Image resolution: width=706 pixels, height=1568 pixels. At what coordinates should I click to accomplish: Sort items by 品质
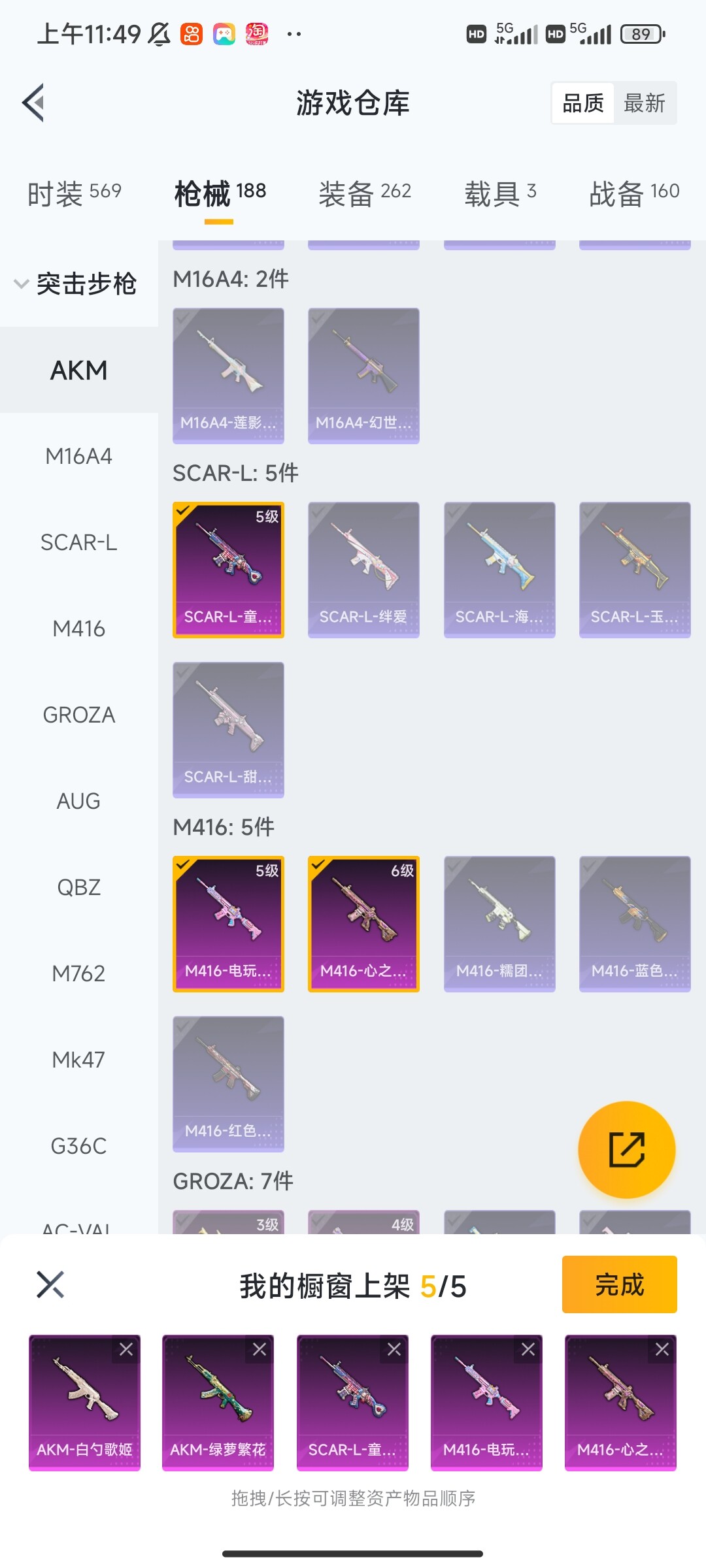[x=583, y=103]
